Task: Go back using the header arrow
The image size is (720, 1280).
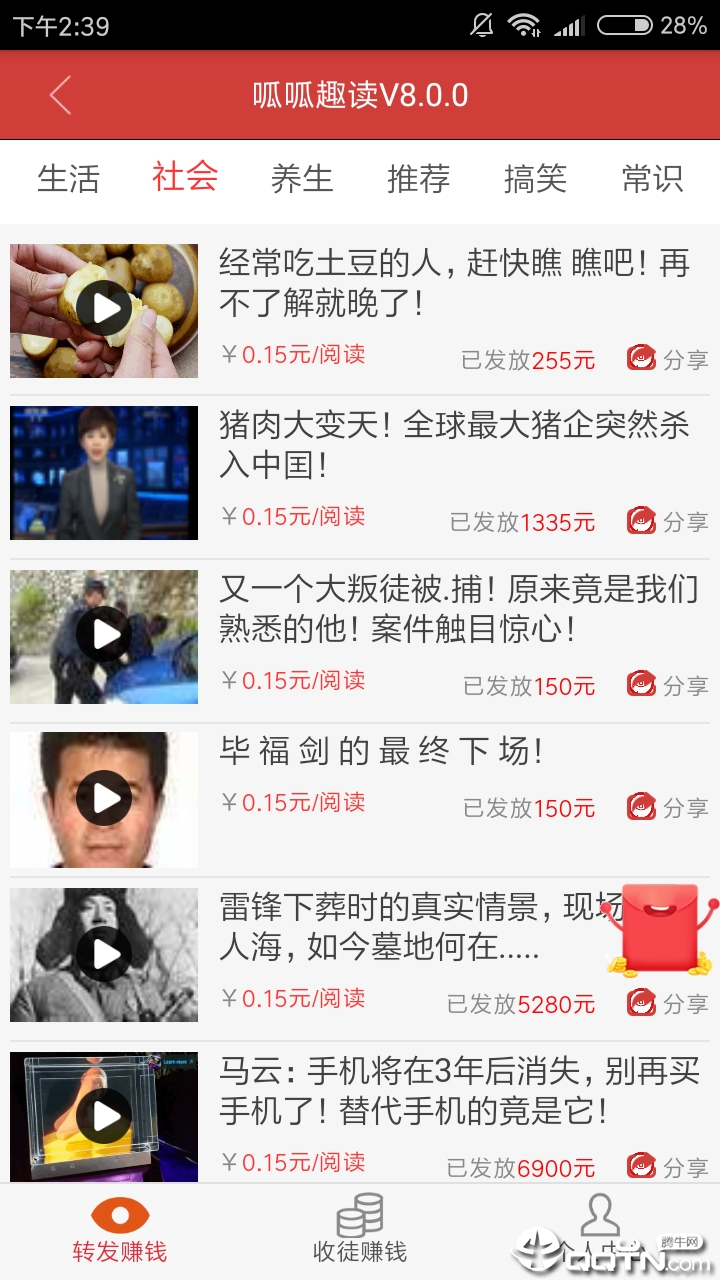Action: [x=60, y=96]
